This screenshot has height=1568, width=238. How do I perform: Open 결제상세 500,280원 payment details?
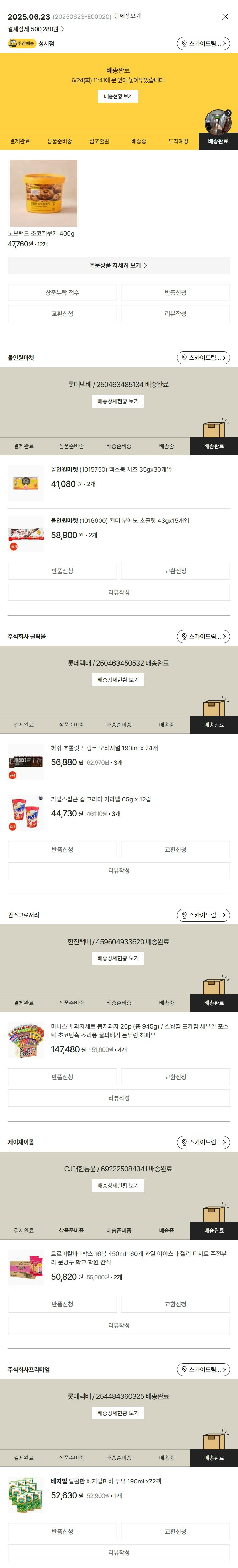click(x=36, y=29)
